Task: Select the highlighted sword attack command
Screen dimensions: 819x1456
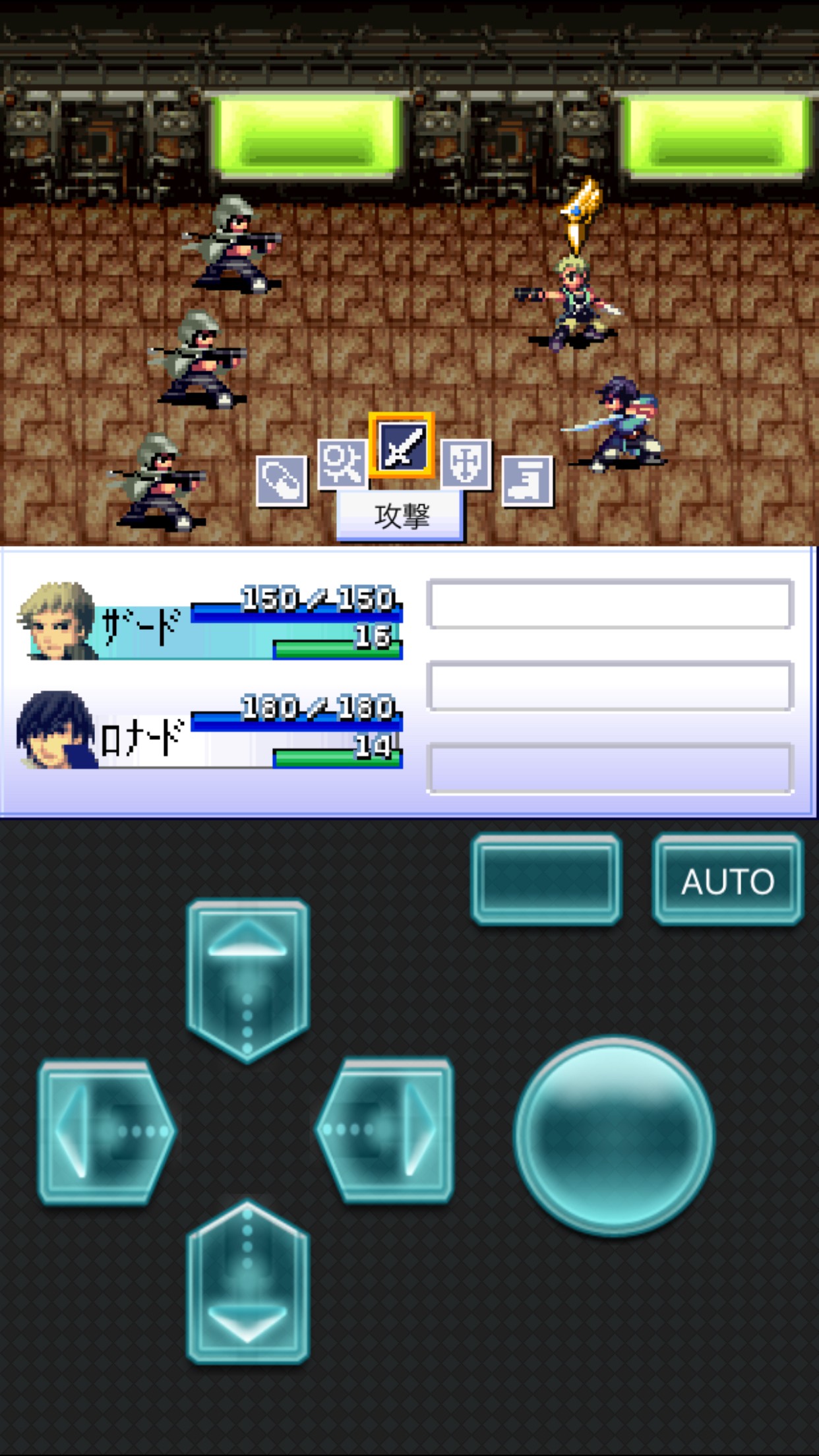Action: click(x=402, y=446)
